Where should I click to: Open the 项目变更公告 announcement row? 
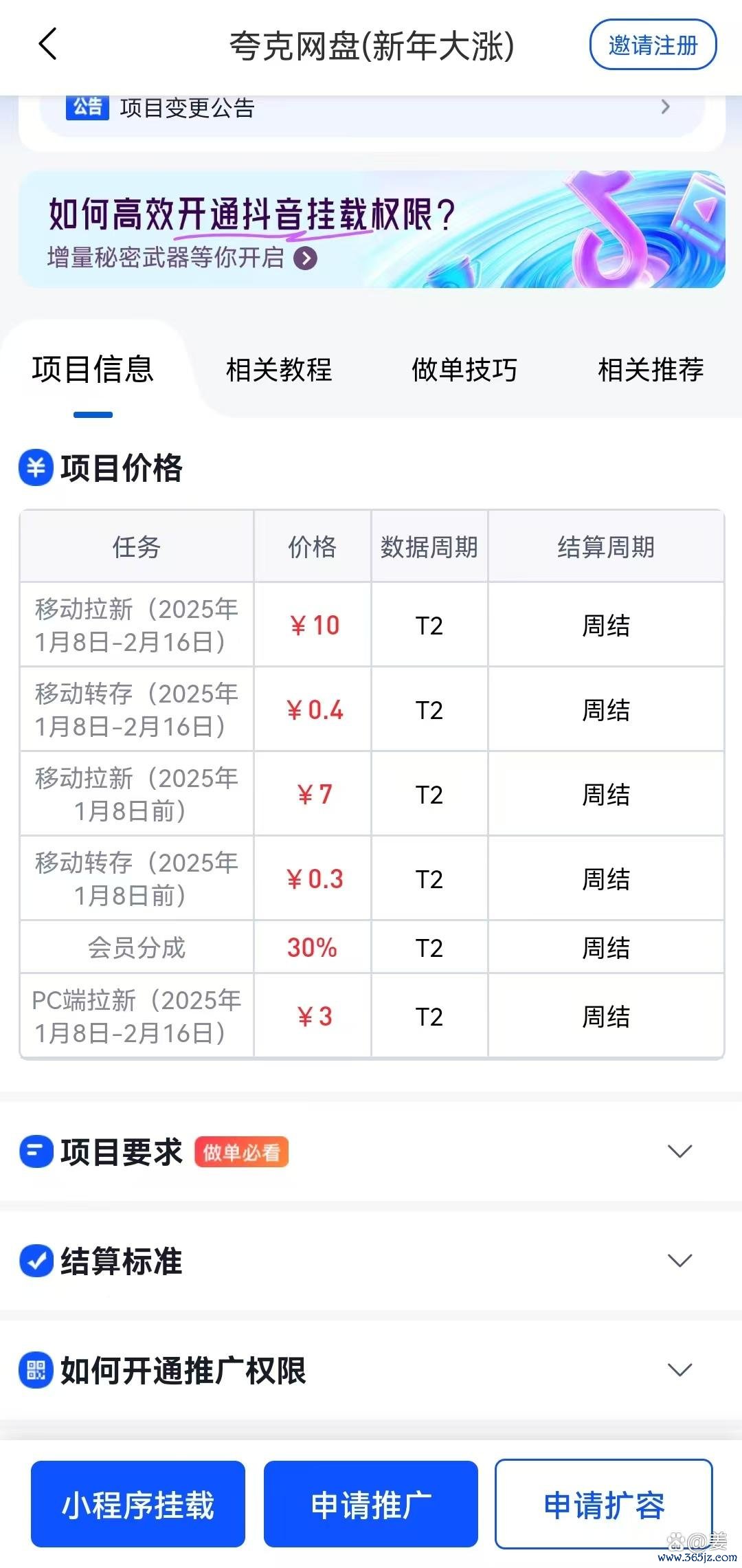tap(372, 109)
